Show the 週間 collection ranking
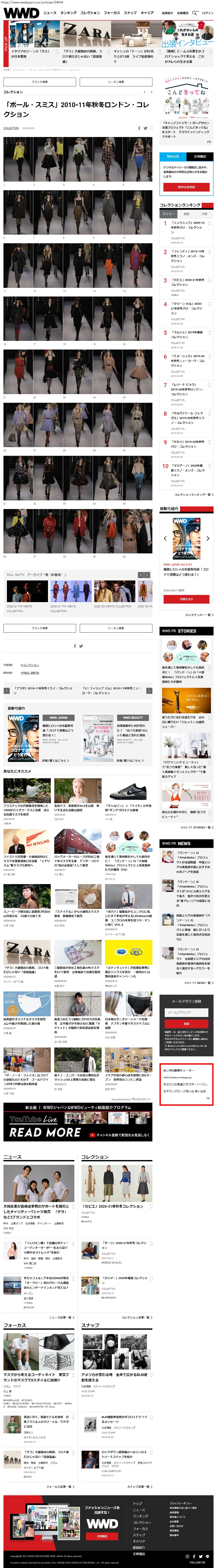Image resolution: width=217 pixels, height=1568 pixels. tap(187, 214)
